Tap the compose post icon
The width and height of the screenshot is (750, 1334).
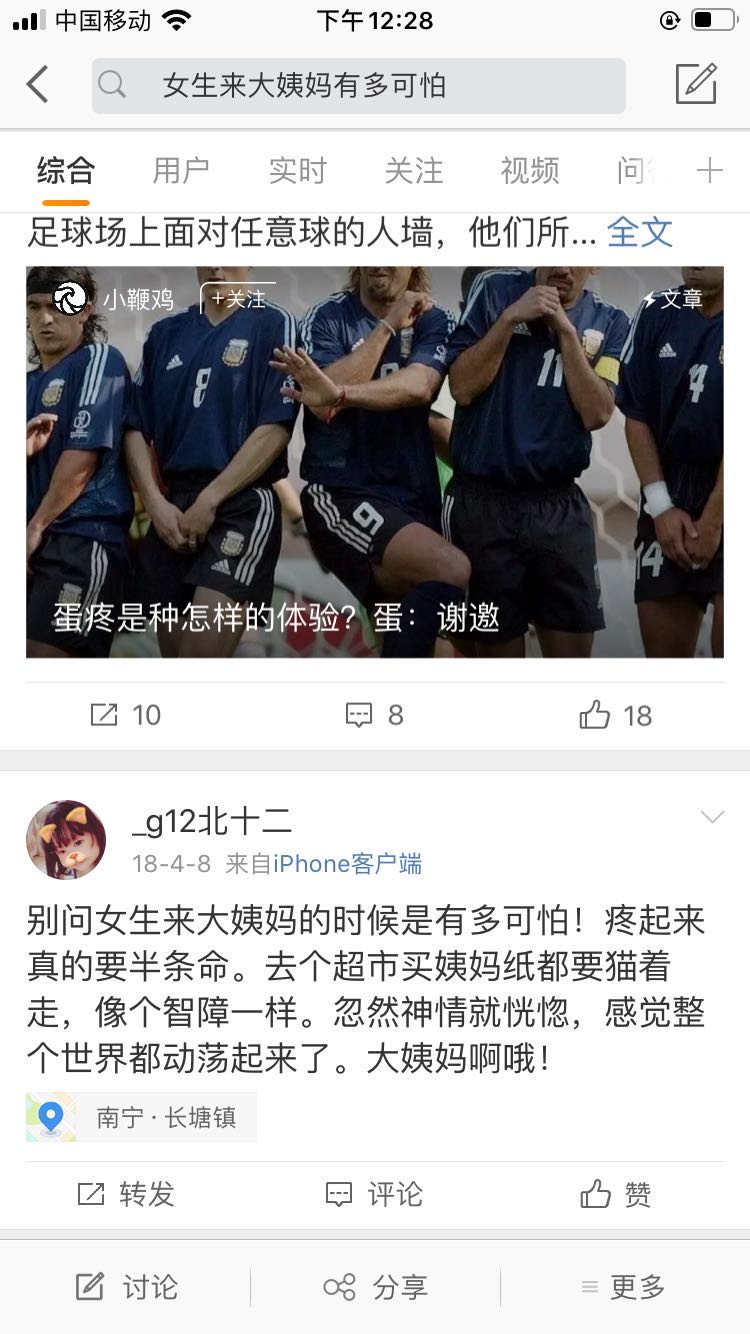click(x=712, y=85)
